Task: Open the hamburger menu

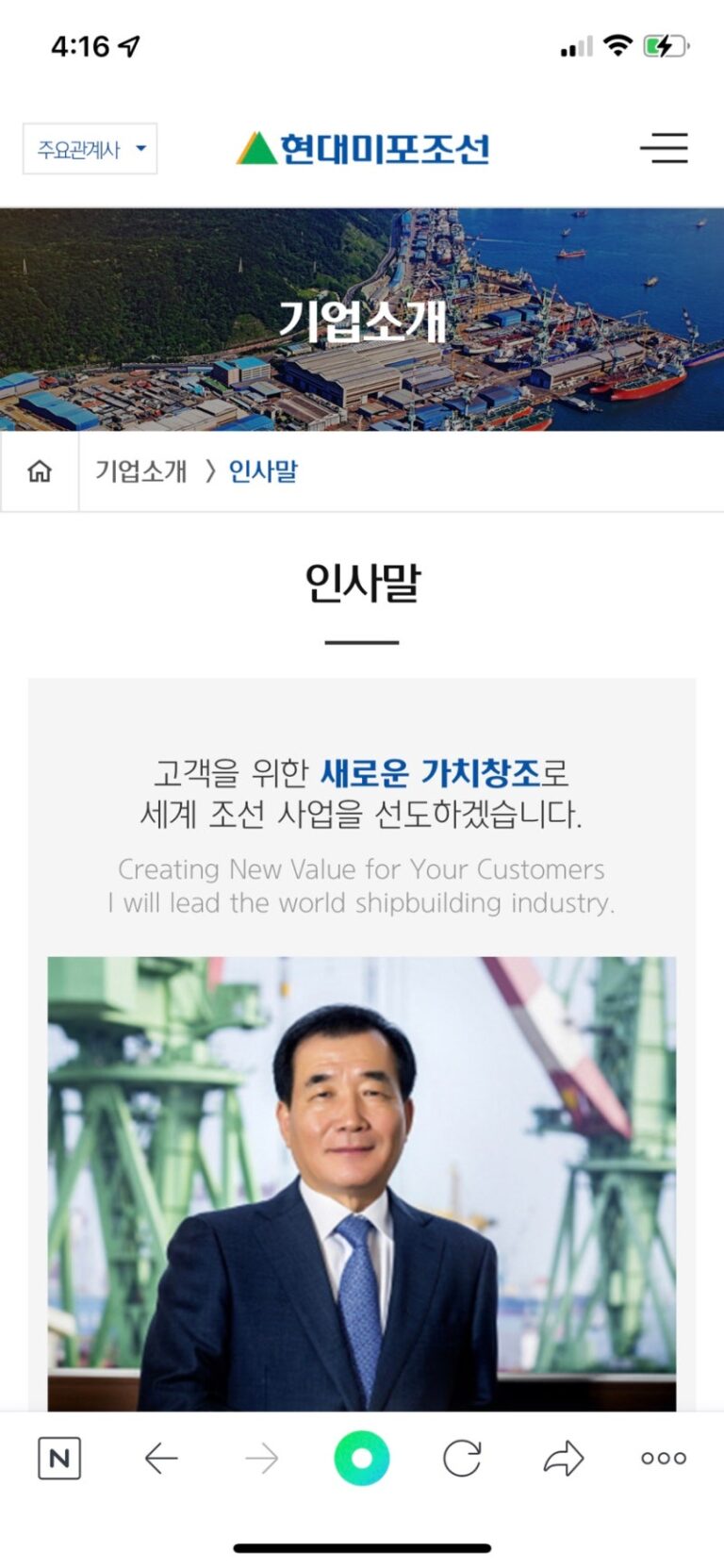Action: (x=664, y=148)
